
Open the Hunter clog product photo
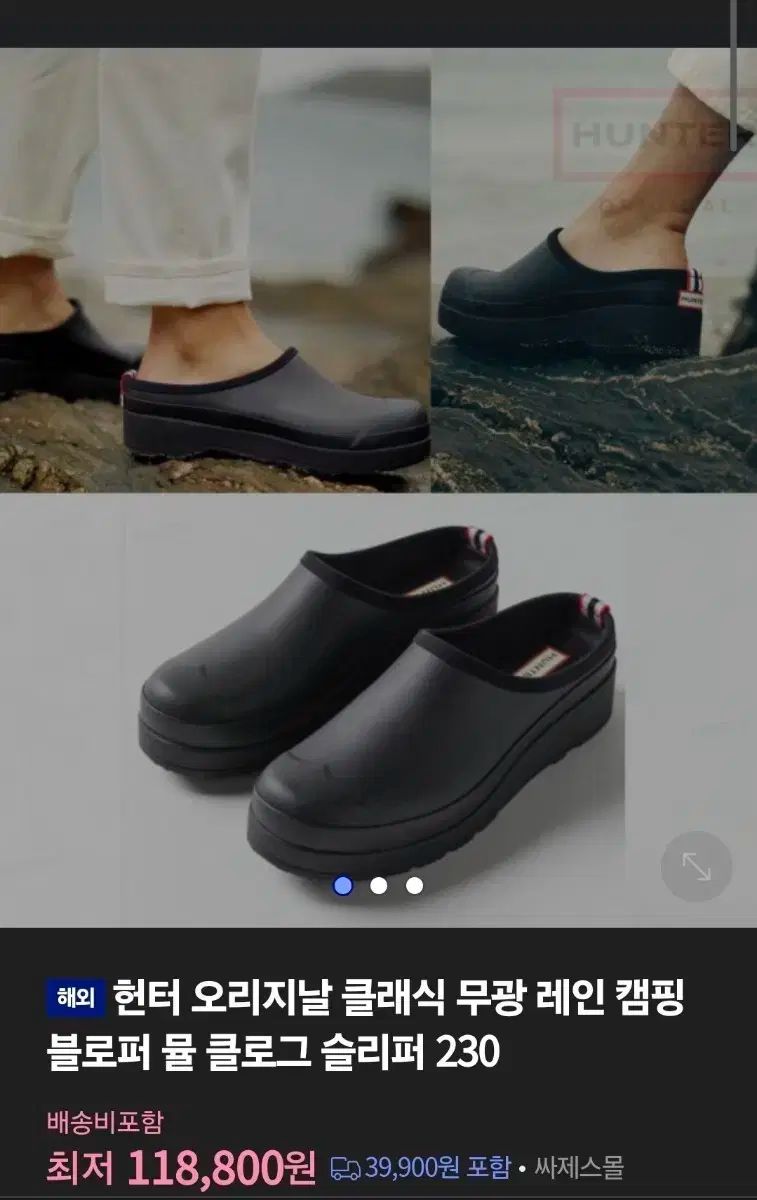click(x=378, y=480)
